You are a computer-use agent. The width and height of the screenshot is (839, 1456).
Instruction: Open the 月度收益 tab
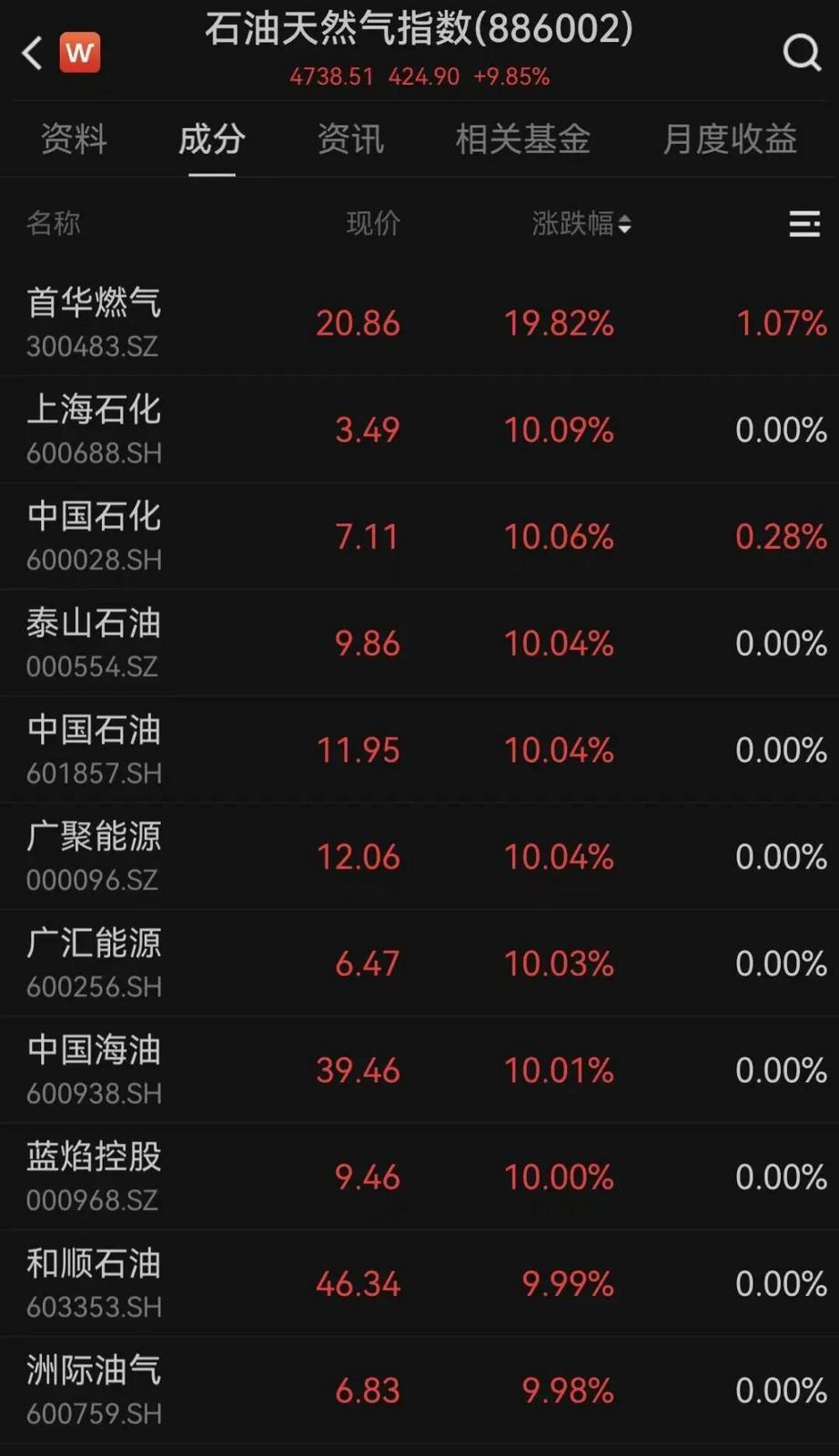(x=729, y=139)
